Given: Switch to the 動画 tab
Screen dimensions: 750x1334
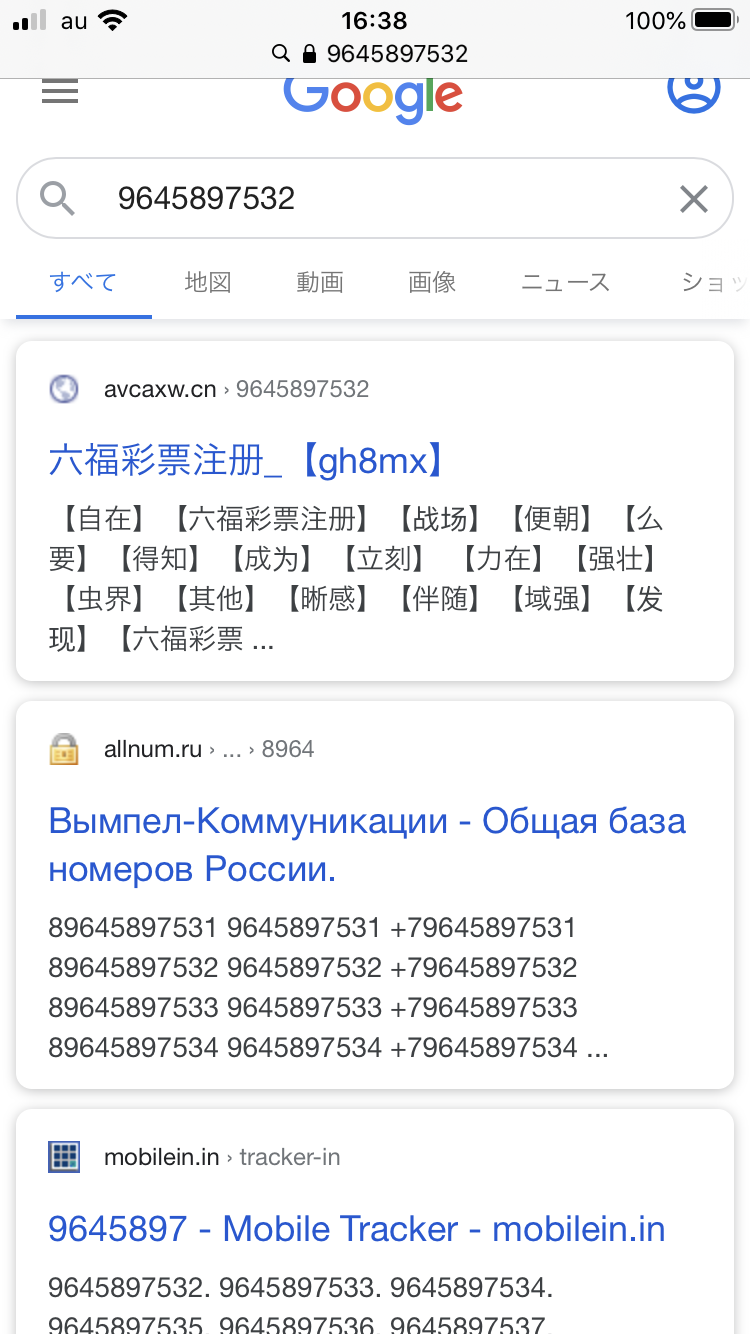Looking at the screenshot, I should (x=320, y=282).
